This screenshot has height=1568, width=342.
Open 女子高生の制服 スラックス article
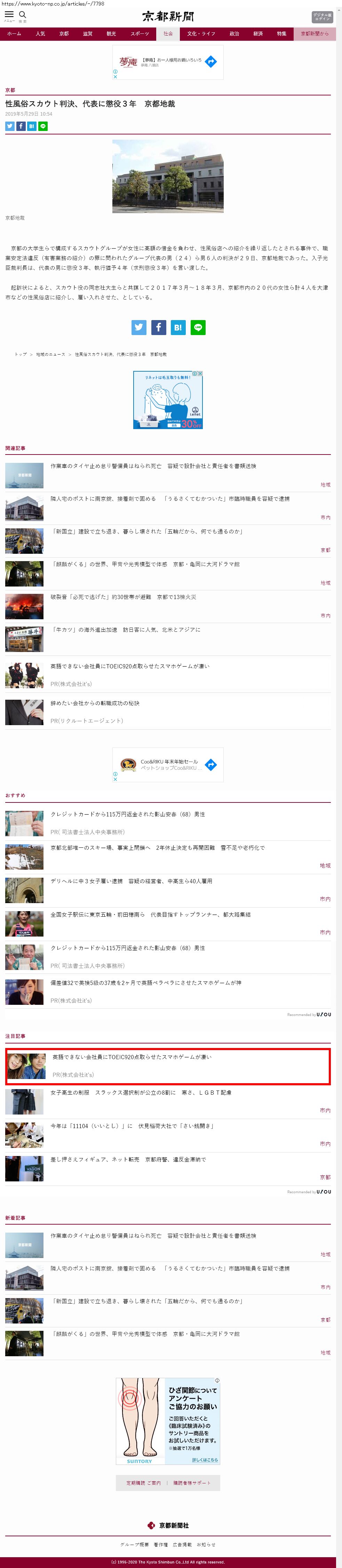141,1093
